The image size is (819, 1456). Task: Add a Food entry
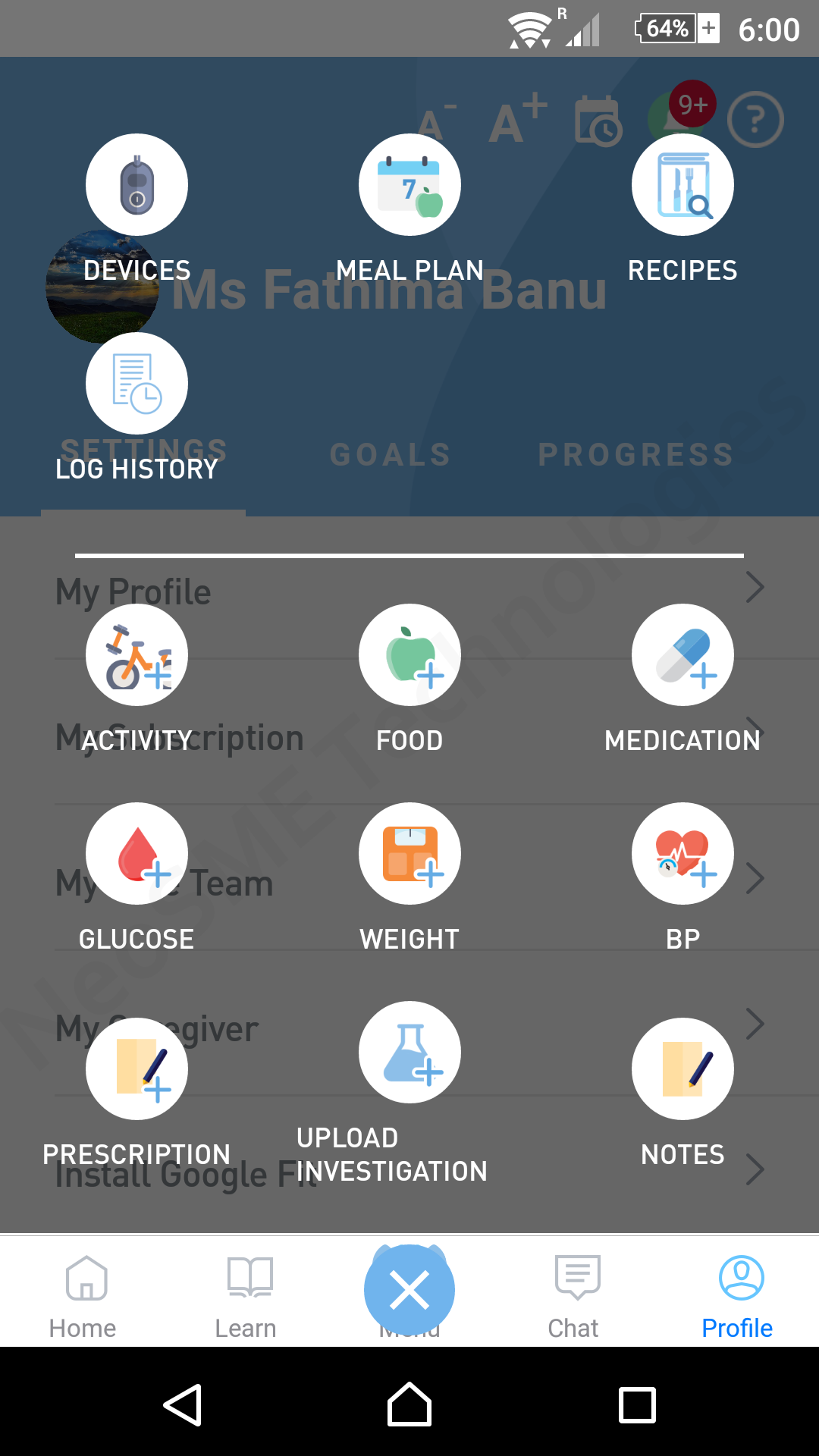coord(409,655)
